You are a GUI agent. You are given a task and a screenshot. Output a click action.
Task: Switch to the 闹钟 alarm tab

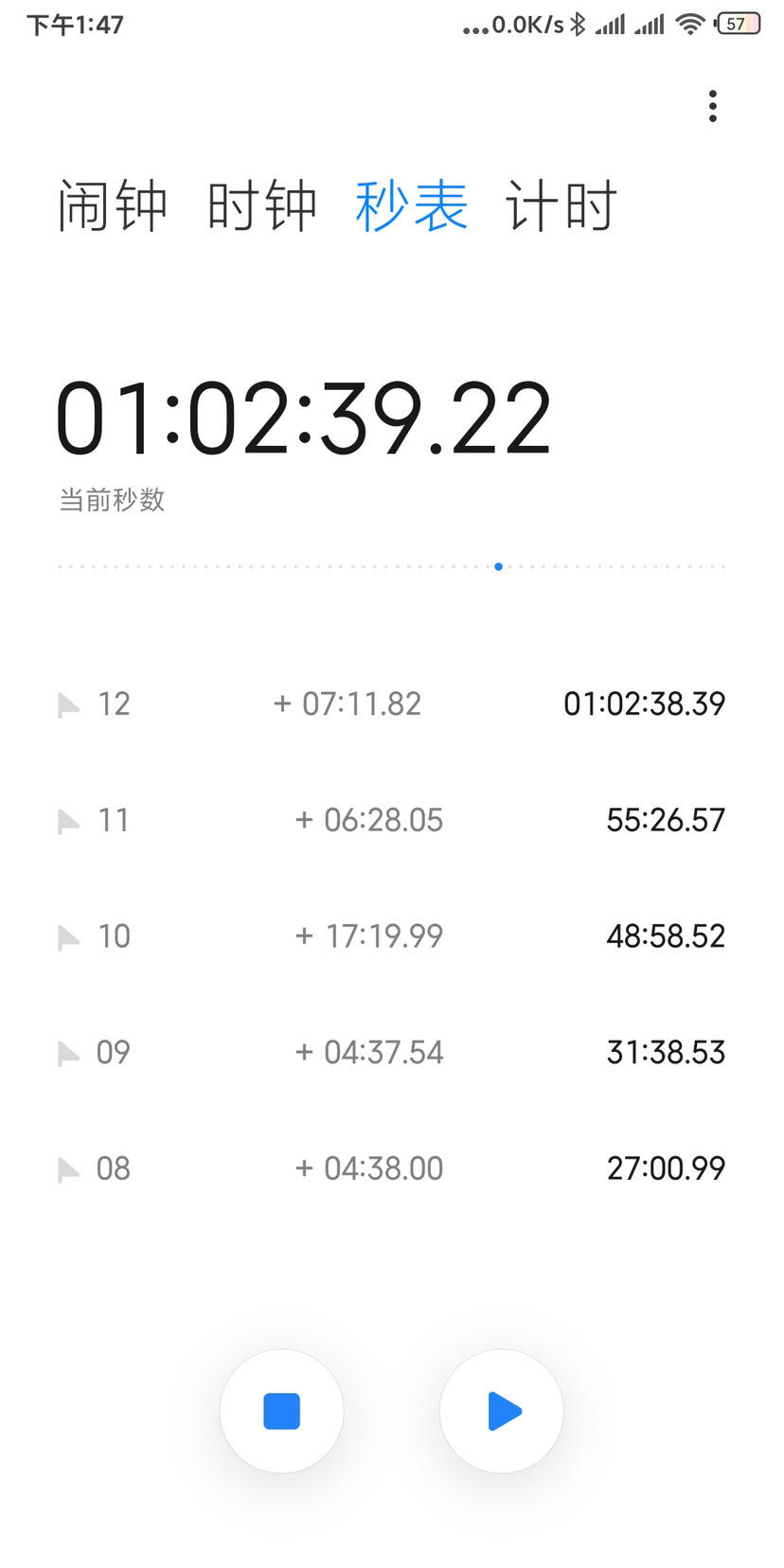click(112, 205)
